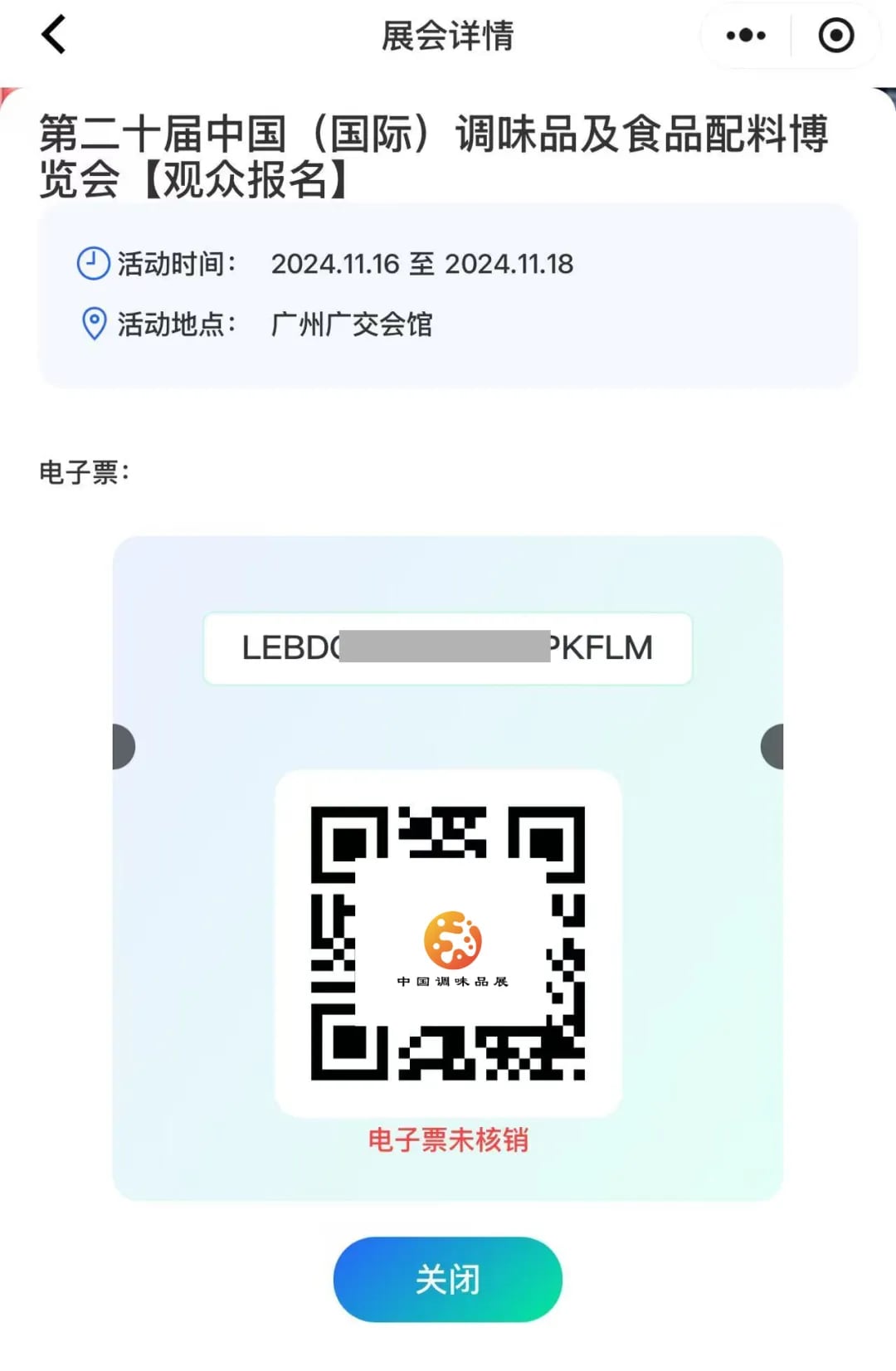896x1371 pixels.
Task: Open the mini program more options menu
Action: (745, 36)
